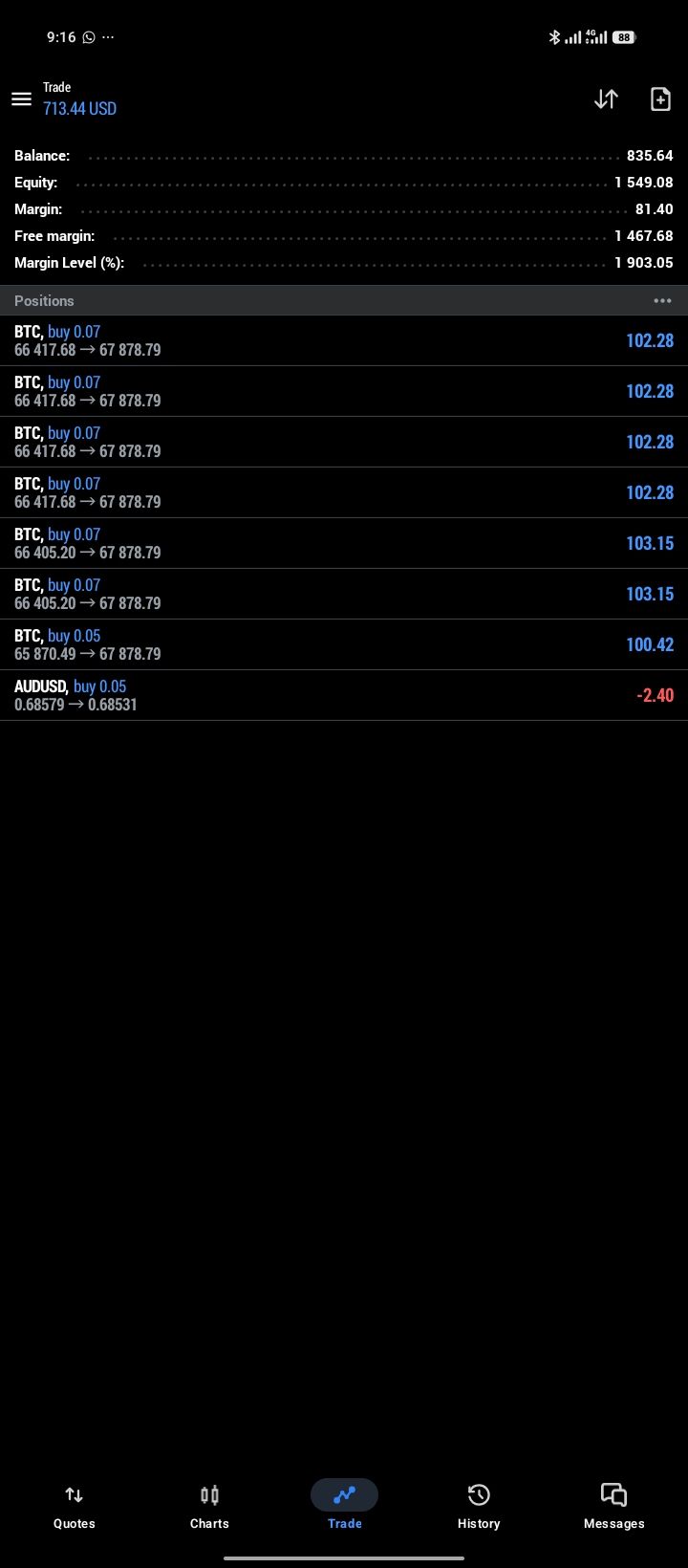Select the Trade tab

[344, 1506]
